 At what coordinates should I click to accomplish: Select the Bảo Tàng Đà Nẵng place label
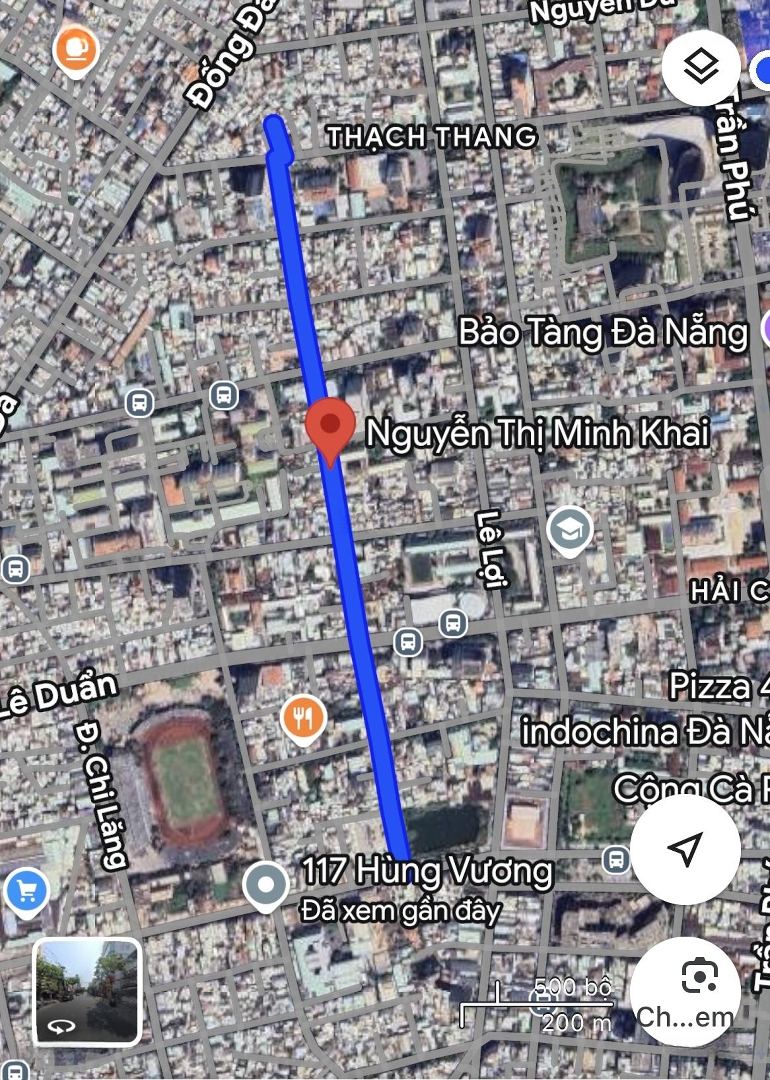603,332
